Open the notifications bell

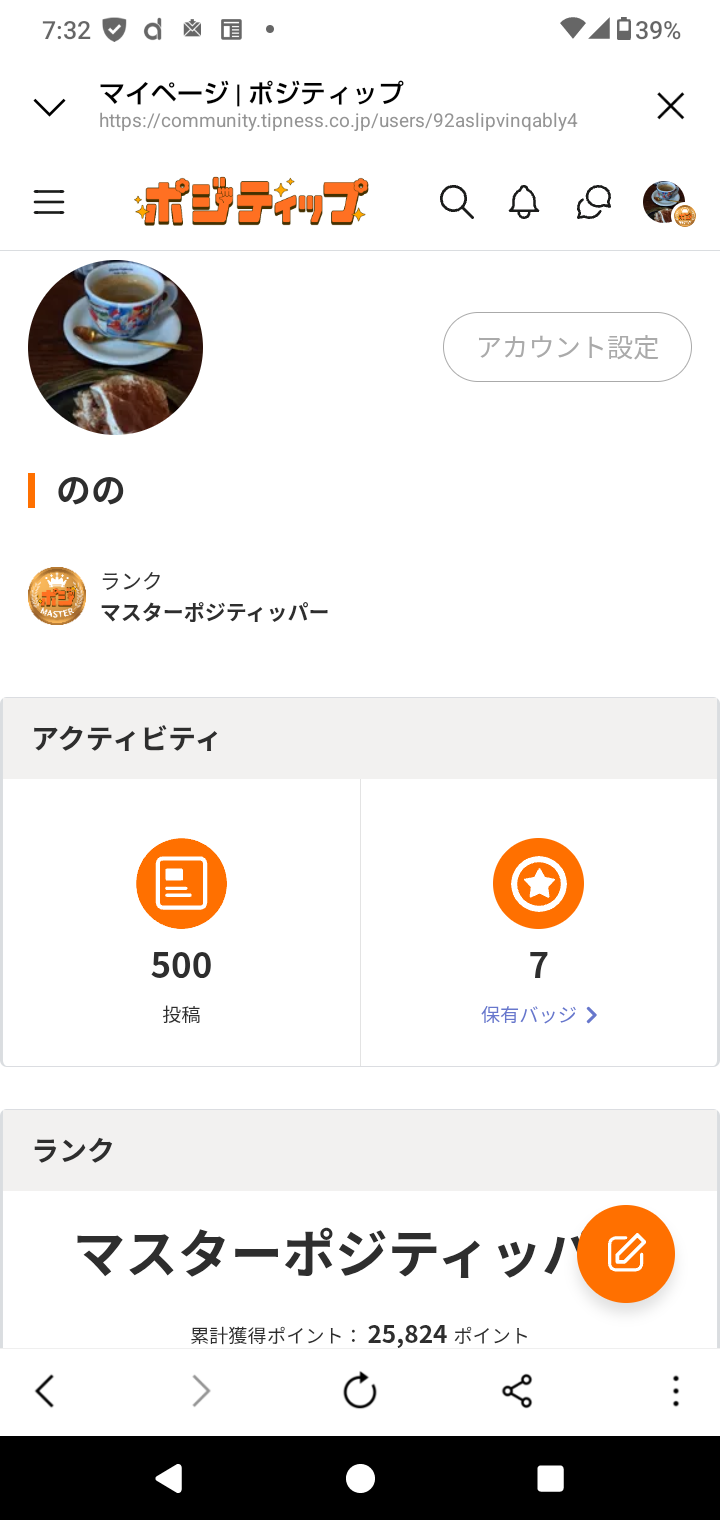pyautogui.click(x=524, y=202)
